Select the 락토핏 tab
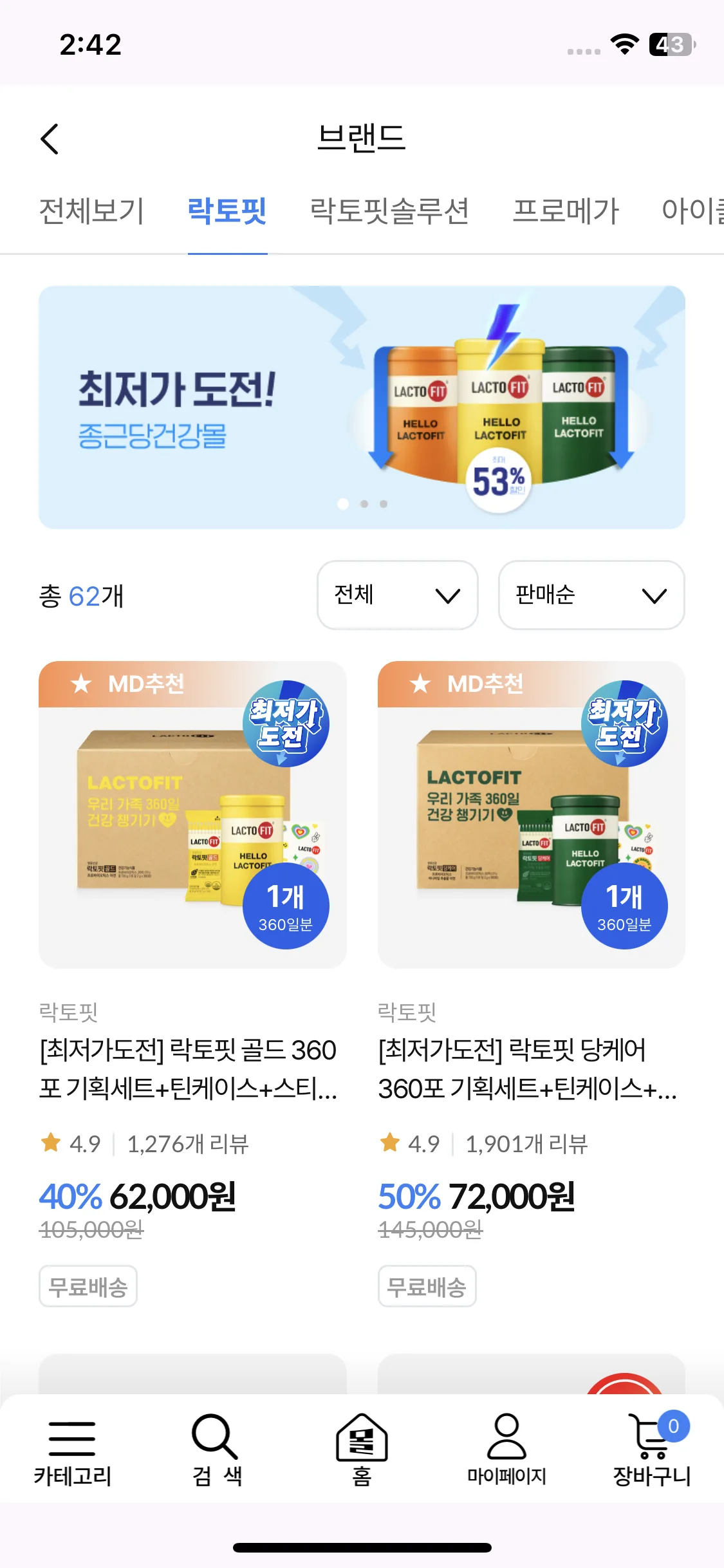This screenshot has height=1568, width=724. pyautogui.click(x=227, y=211)
